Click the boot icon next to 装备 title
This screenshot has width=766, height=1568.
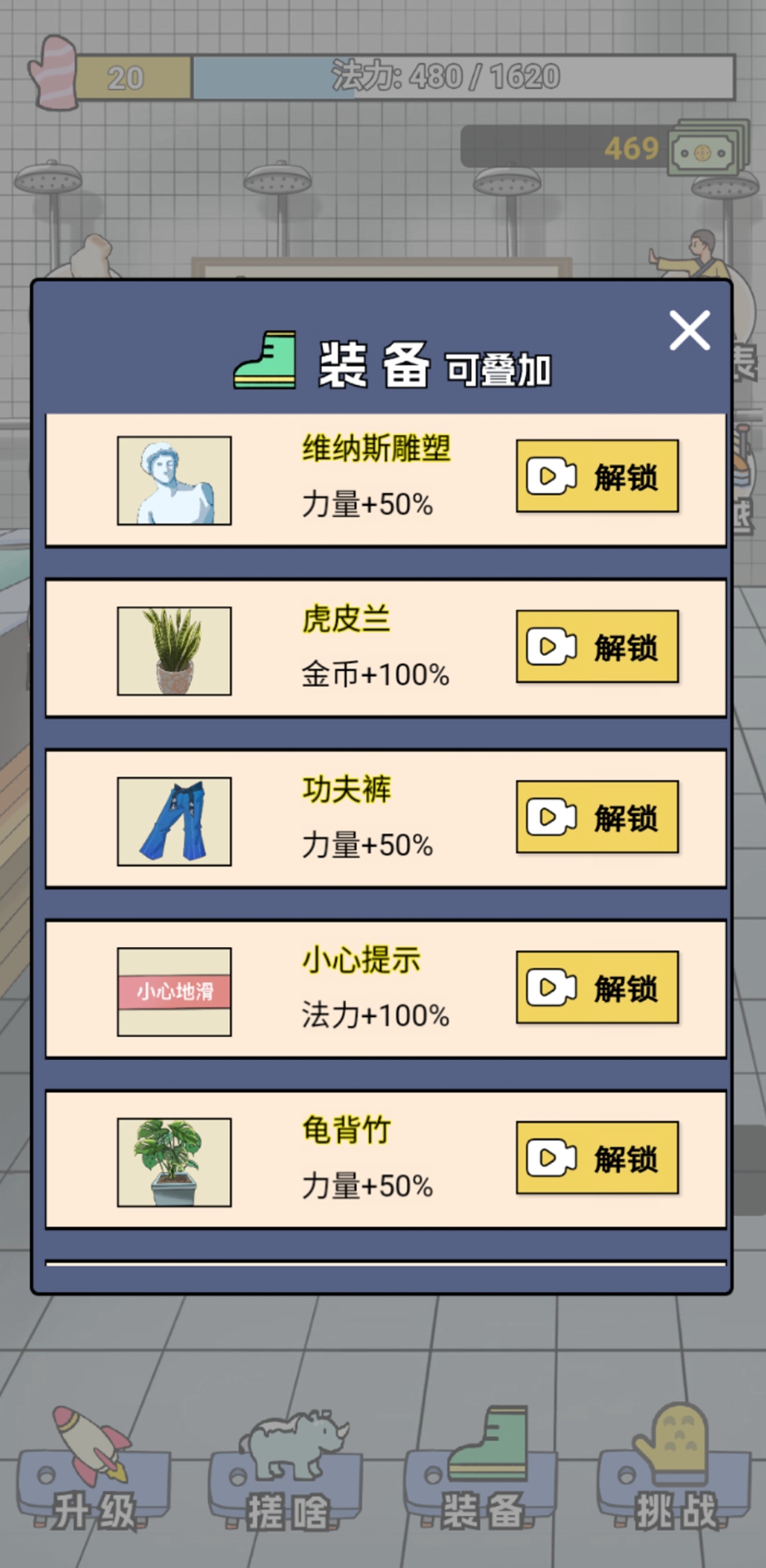(266, 356)
